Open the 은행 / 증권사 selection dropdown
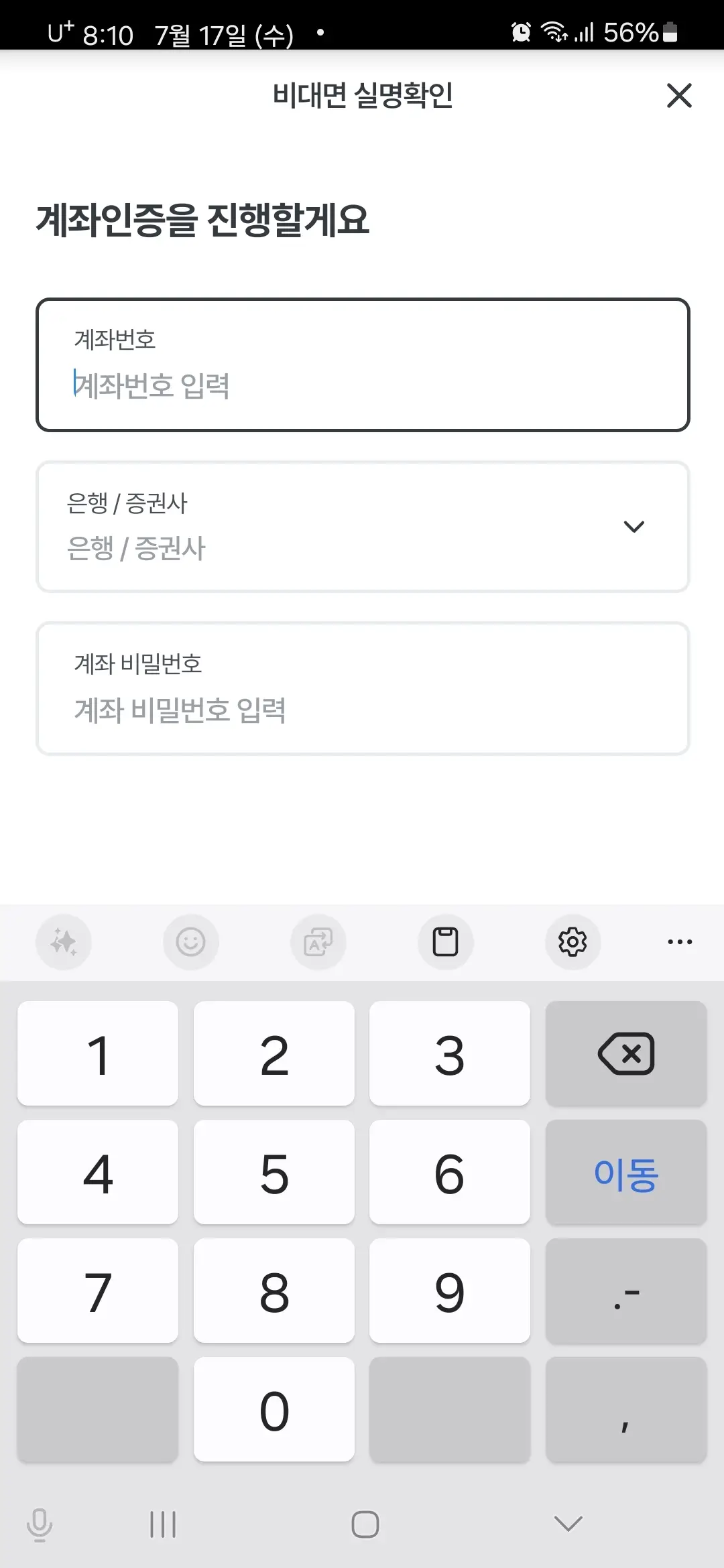This screenshot has height=1568, width=724. (362, 527)
